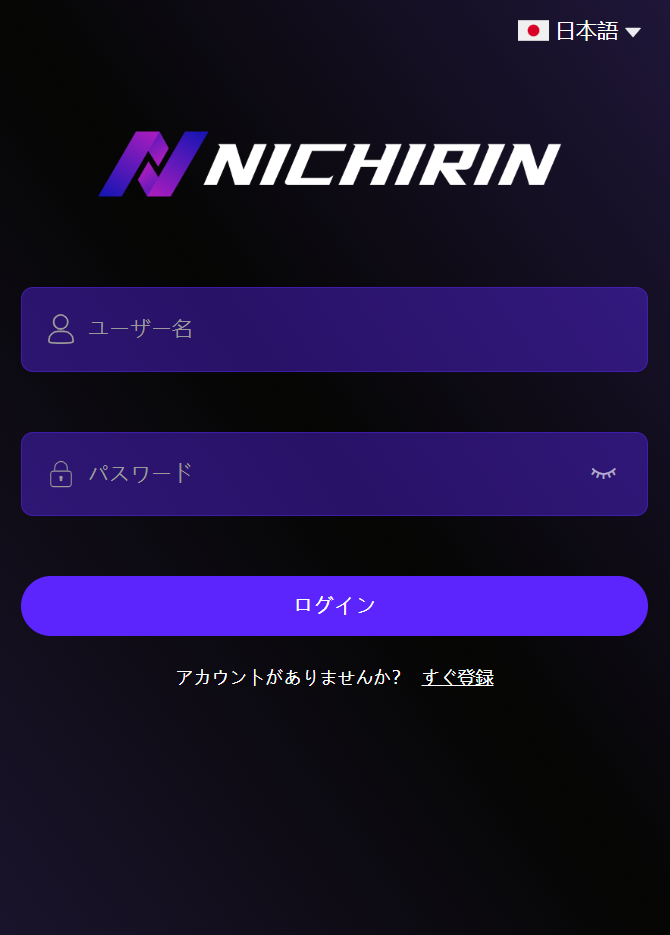This screenshot has width=670, height=935.
Task: Open the 日本語 language dropdown
Action: [x=580, y=31]
